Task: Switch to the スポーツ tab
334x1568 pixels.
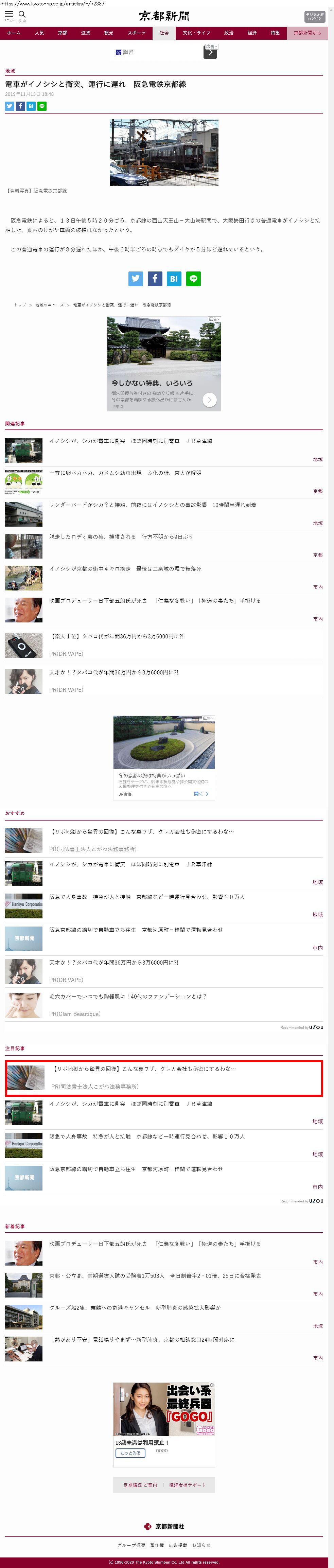Action: tap(136, 33)
